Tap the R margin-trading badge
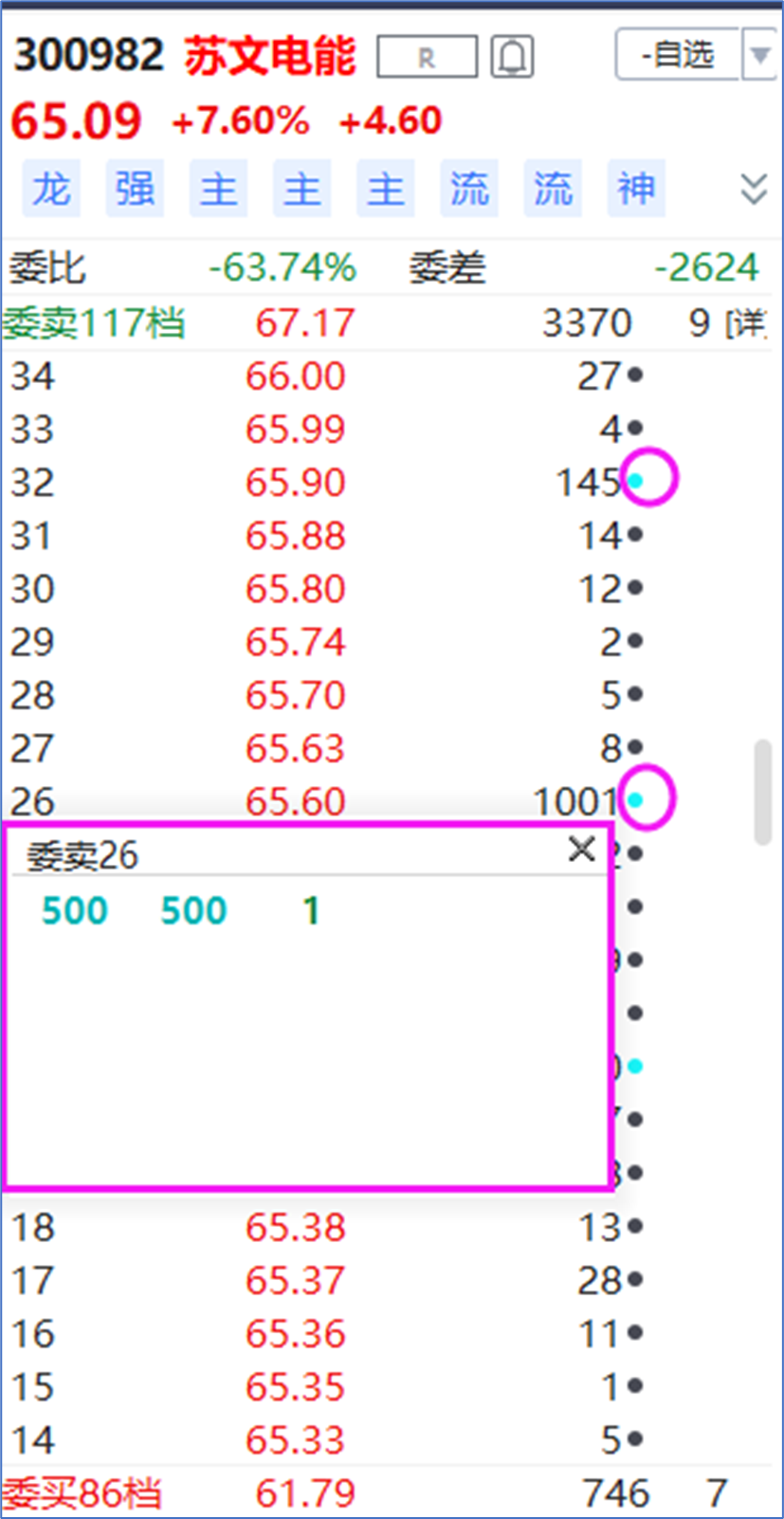784x1519 pixels. pos(427,57)
